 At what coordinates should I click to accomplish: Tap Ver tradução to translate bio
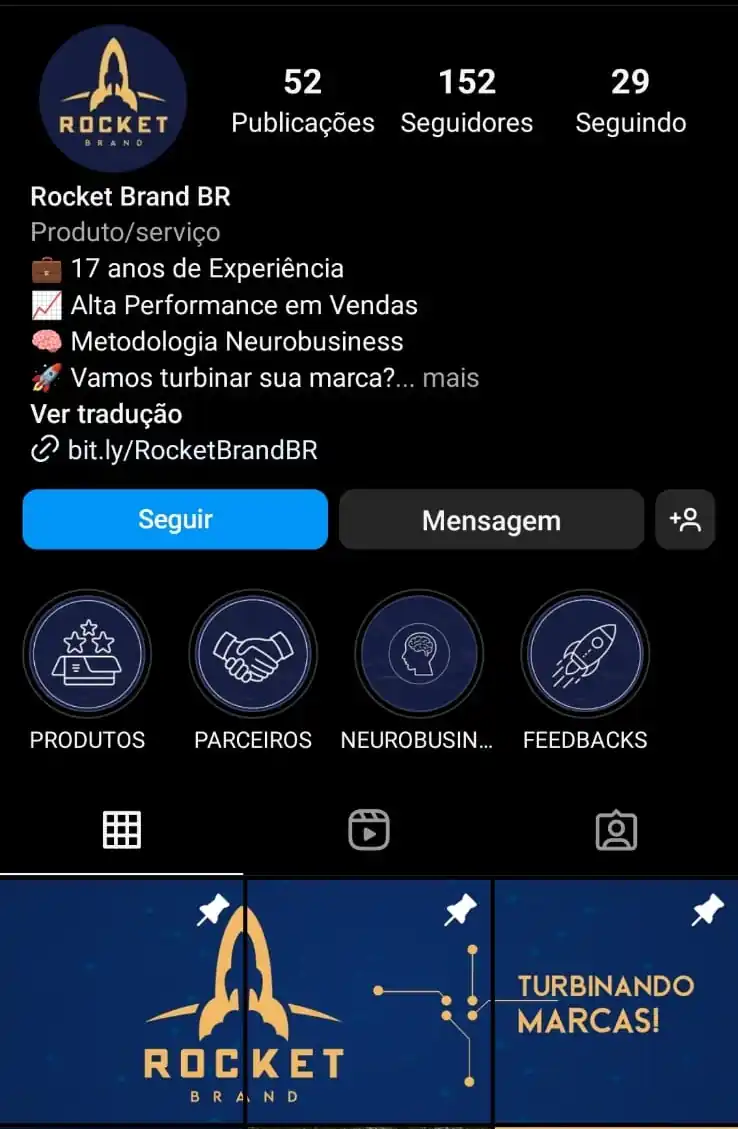coord(106,414)
